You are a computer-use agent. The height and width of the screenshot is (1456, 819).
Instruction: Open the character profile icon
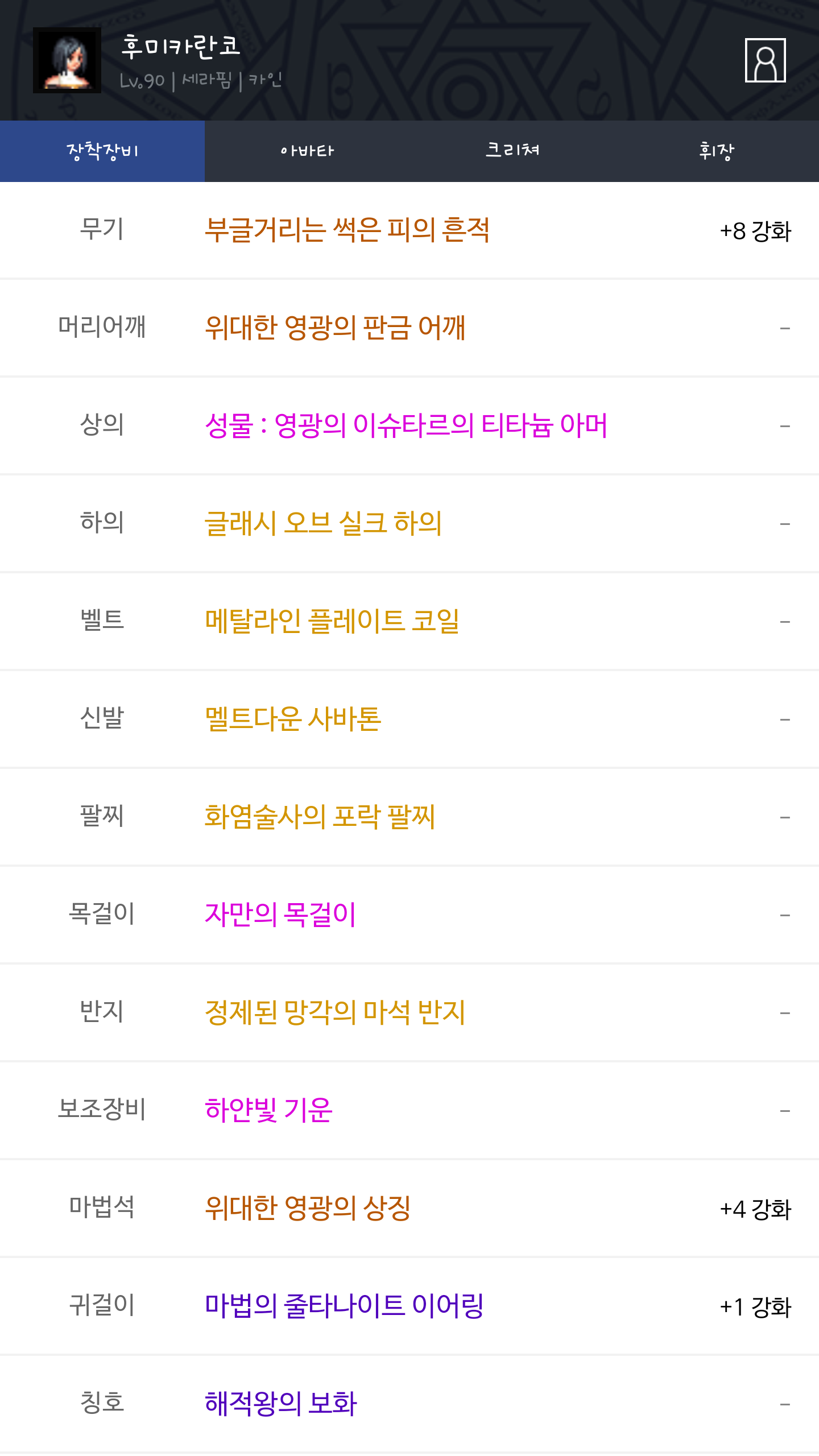tap(765, 60)
